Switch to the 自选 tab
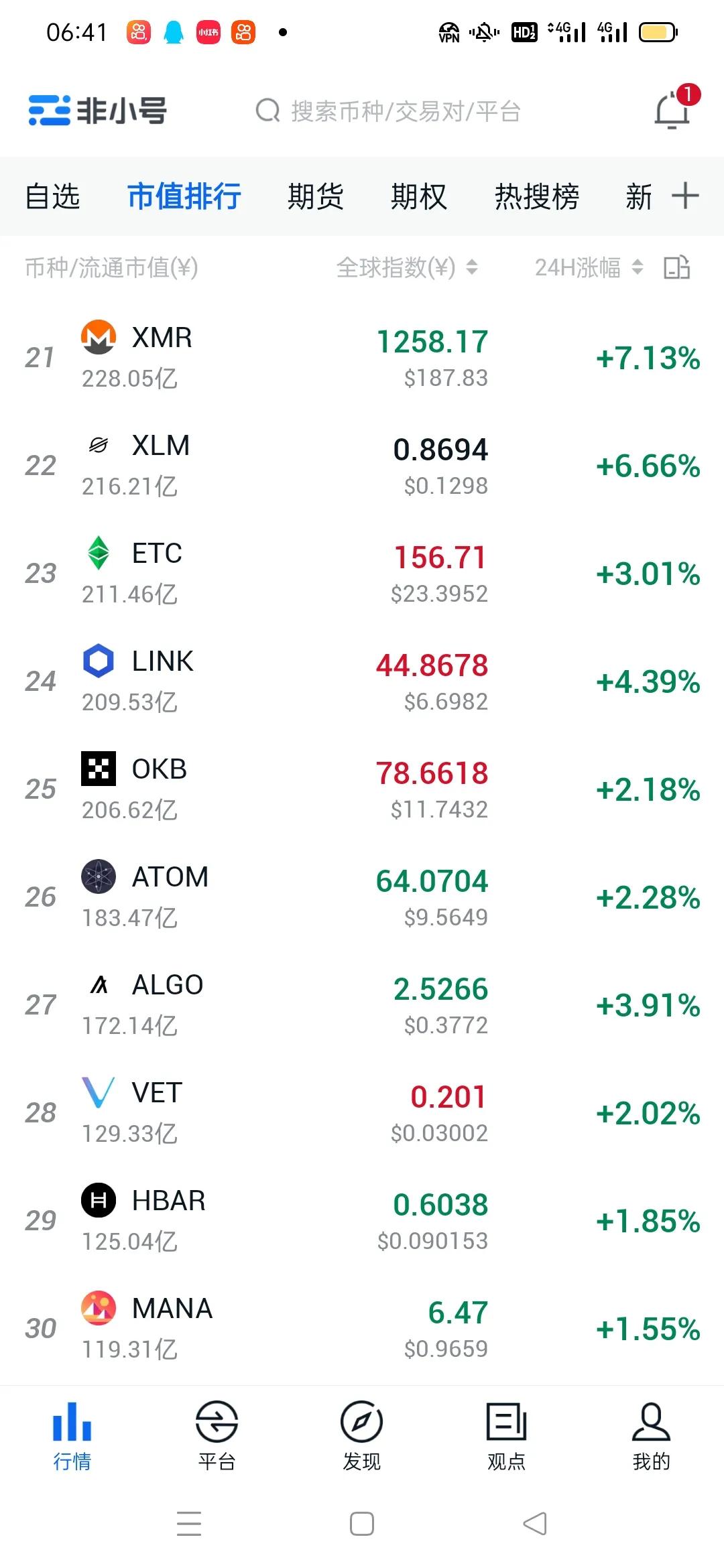724x1568 pixels. click(x=52, y=197)
